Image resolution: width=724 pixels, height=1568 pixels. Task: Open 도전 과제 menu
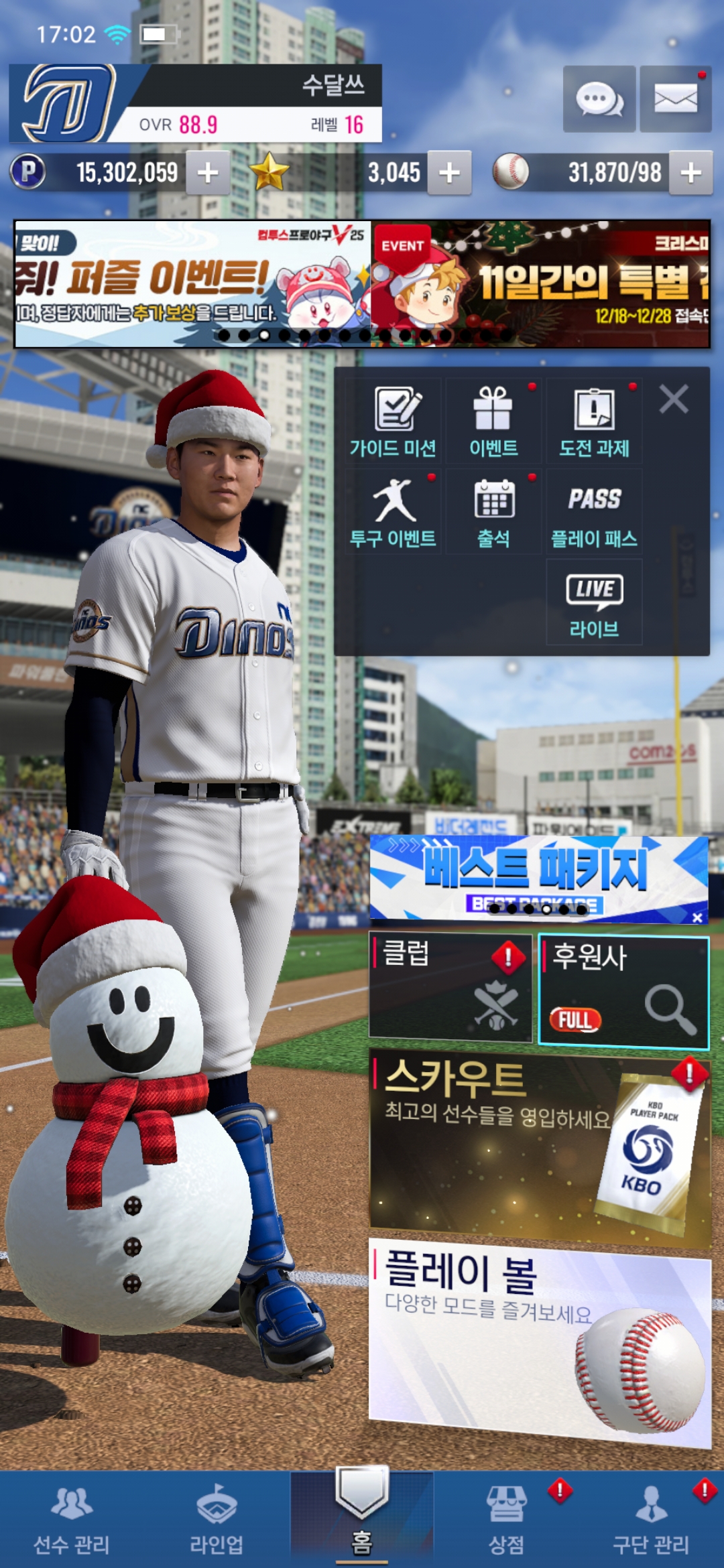(x=594, y=422)
